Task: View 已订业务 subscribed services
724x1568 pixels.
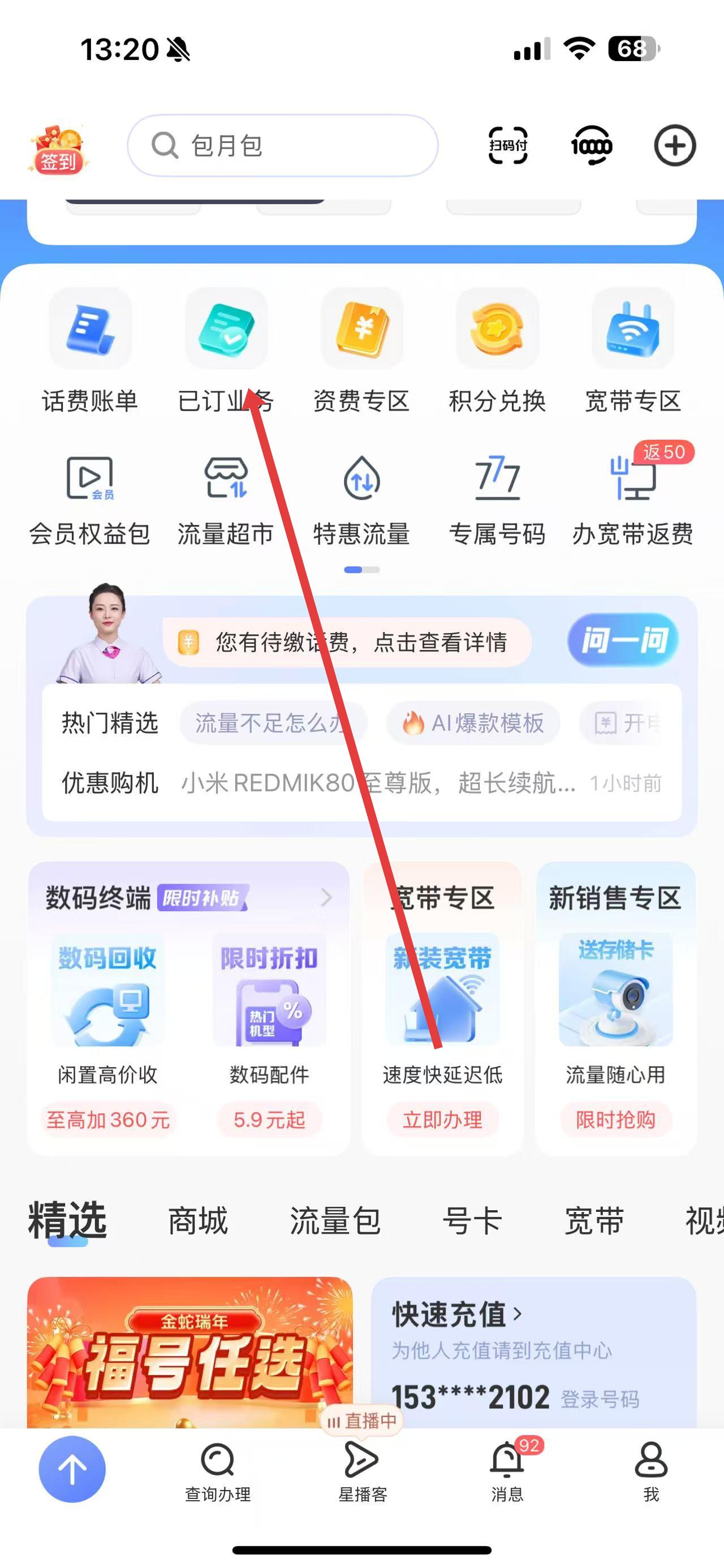Action: pyautogui.click(x=226, y=351)
